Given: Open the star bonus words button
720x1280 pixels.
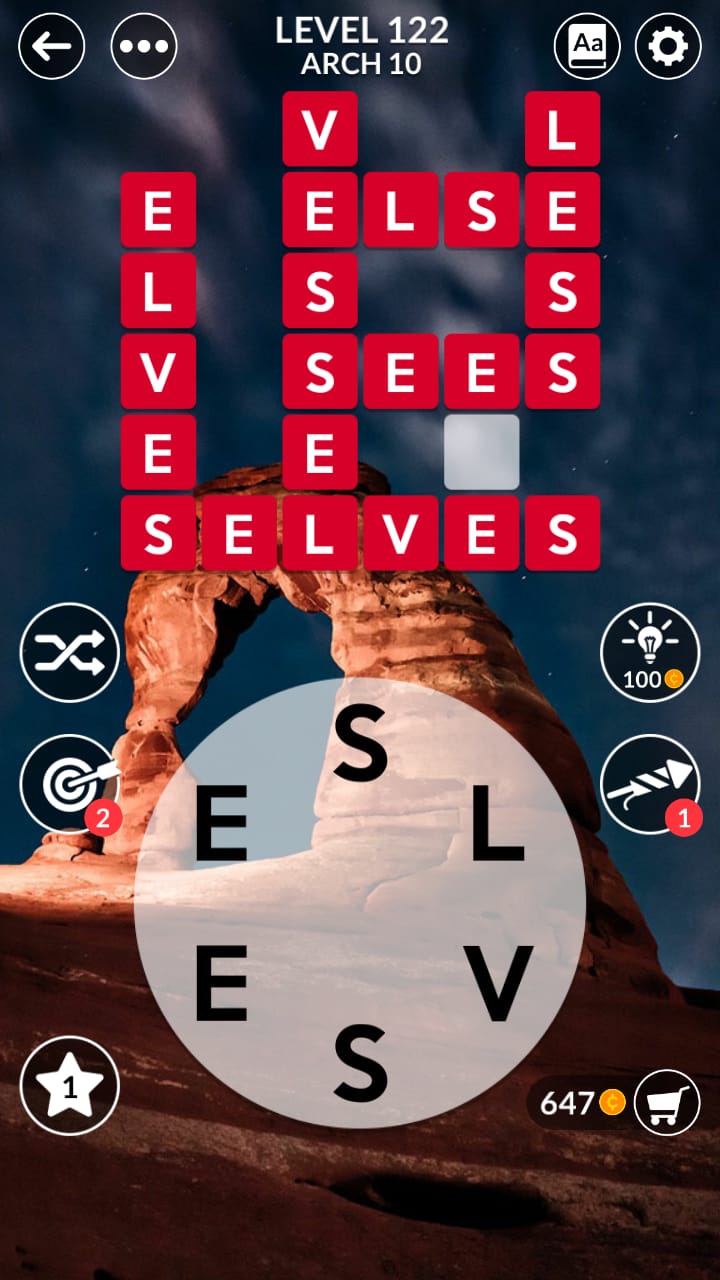Looking at the screenshot, I should [69, 1085].
